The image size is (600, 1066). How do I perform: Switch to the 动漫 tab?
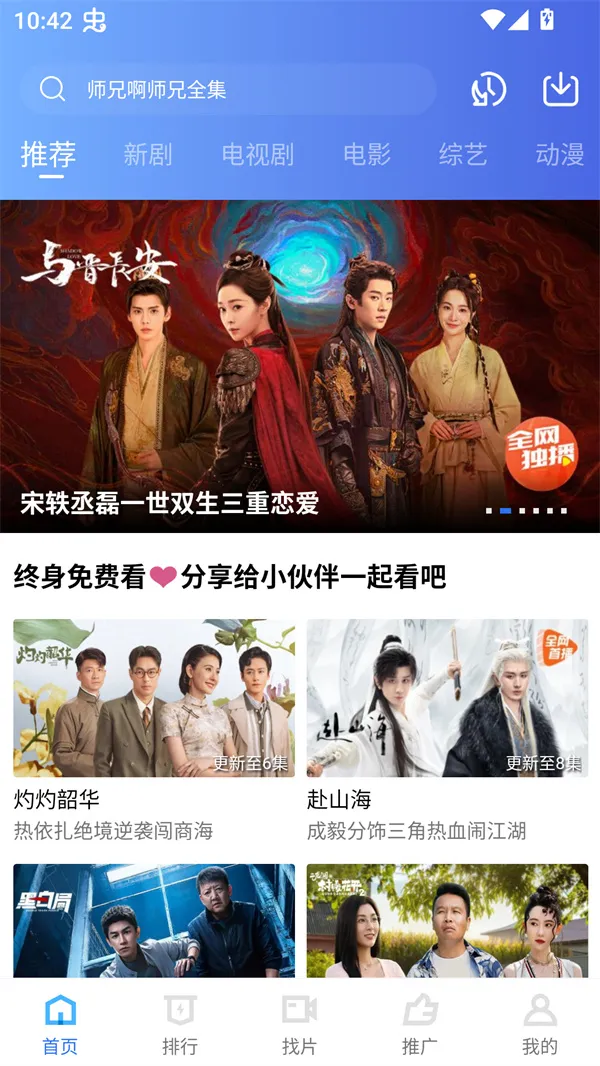tap(560, 155)
